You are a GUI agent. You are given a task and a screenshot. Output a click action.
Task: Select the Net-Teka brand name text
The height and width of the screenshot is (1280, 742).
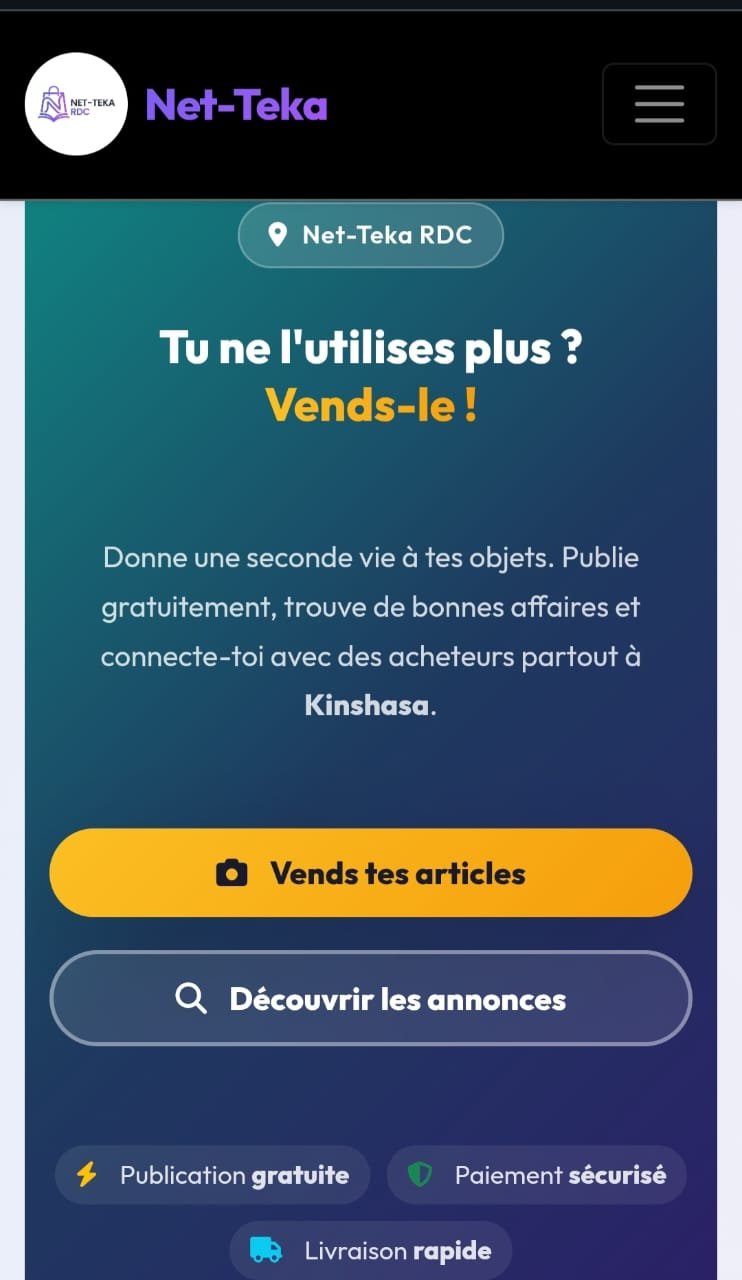pos(237,104)
